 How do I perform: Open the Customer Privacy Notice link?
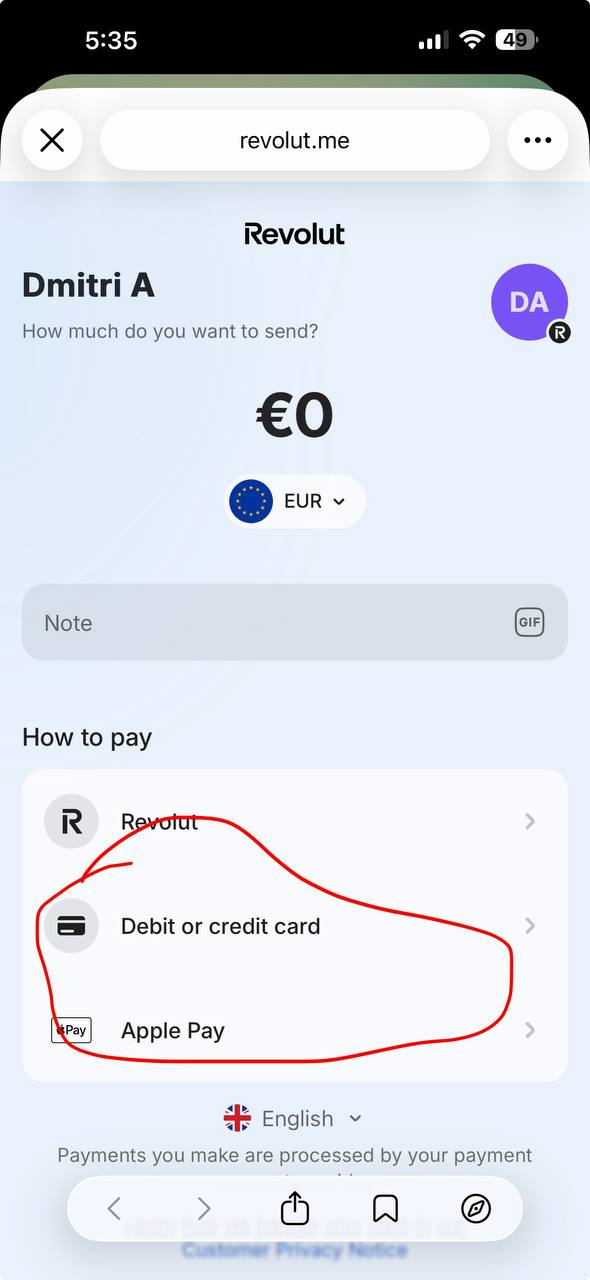(294, 1250)
